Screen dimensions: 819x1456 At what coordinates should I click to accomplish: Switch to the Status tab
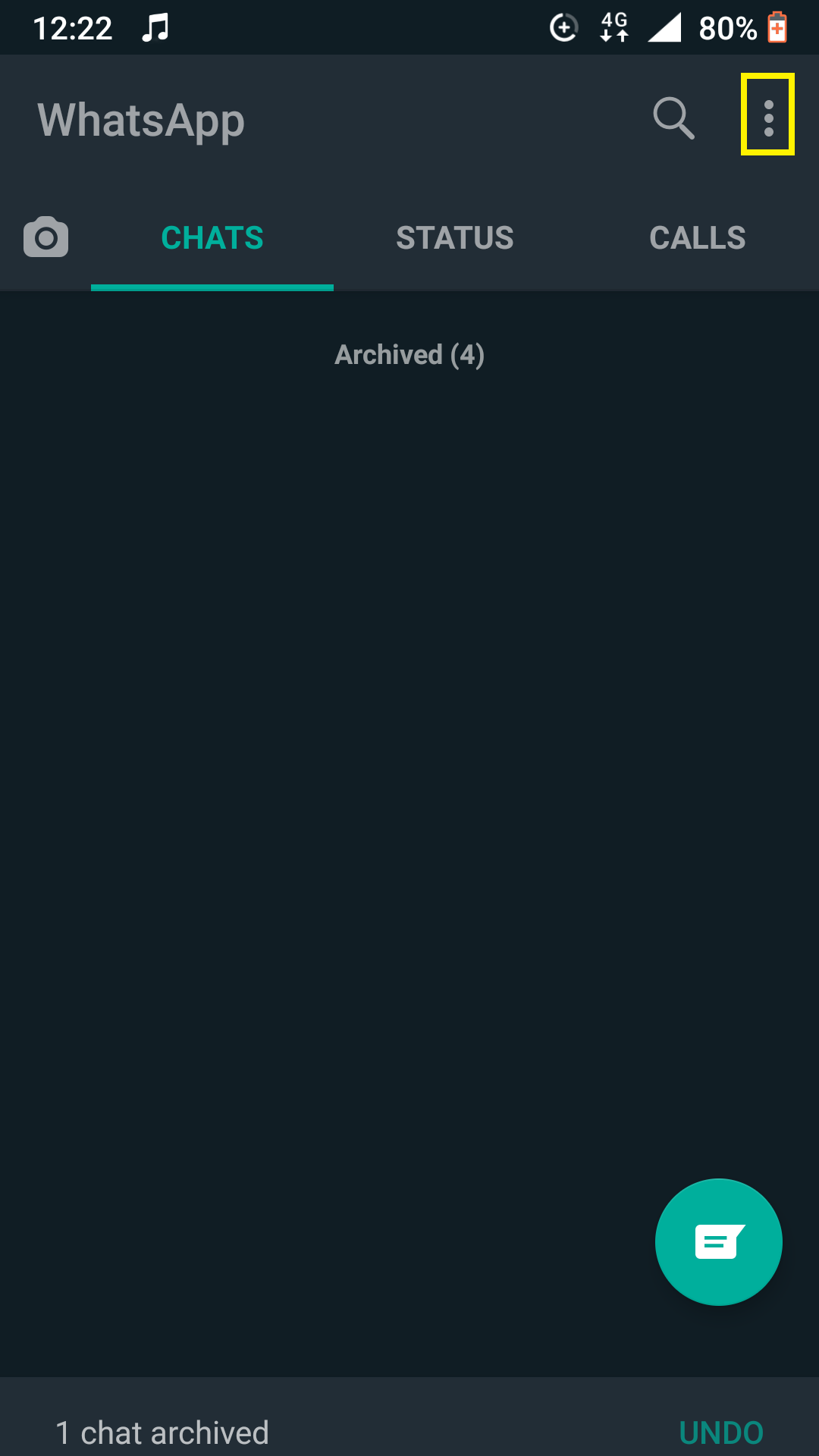coord(455,238)
